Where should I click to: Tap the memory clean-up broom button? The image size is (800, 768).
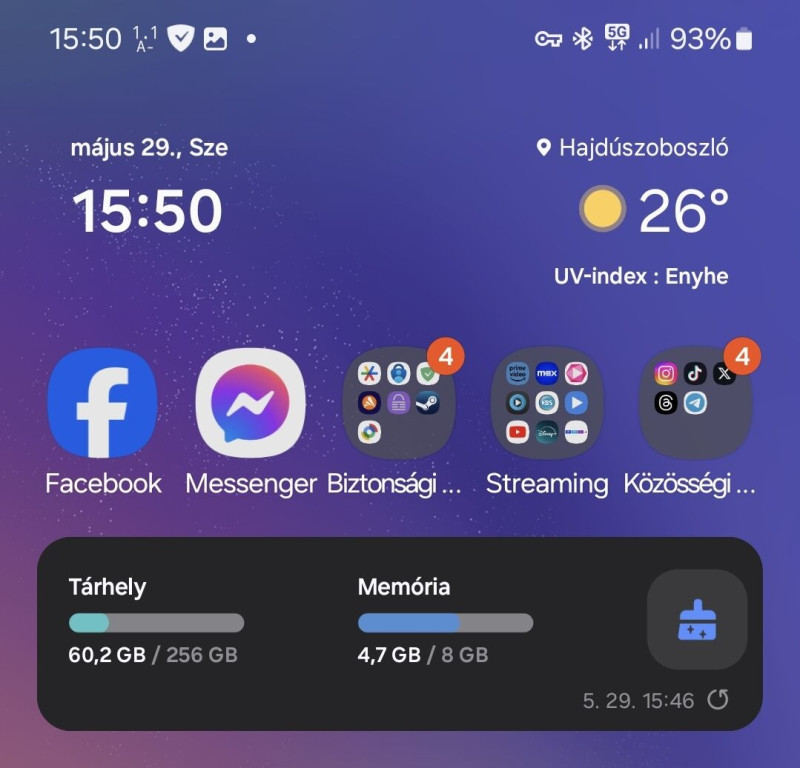pos(697,620)
